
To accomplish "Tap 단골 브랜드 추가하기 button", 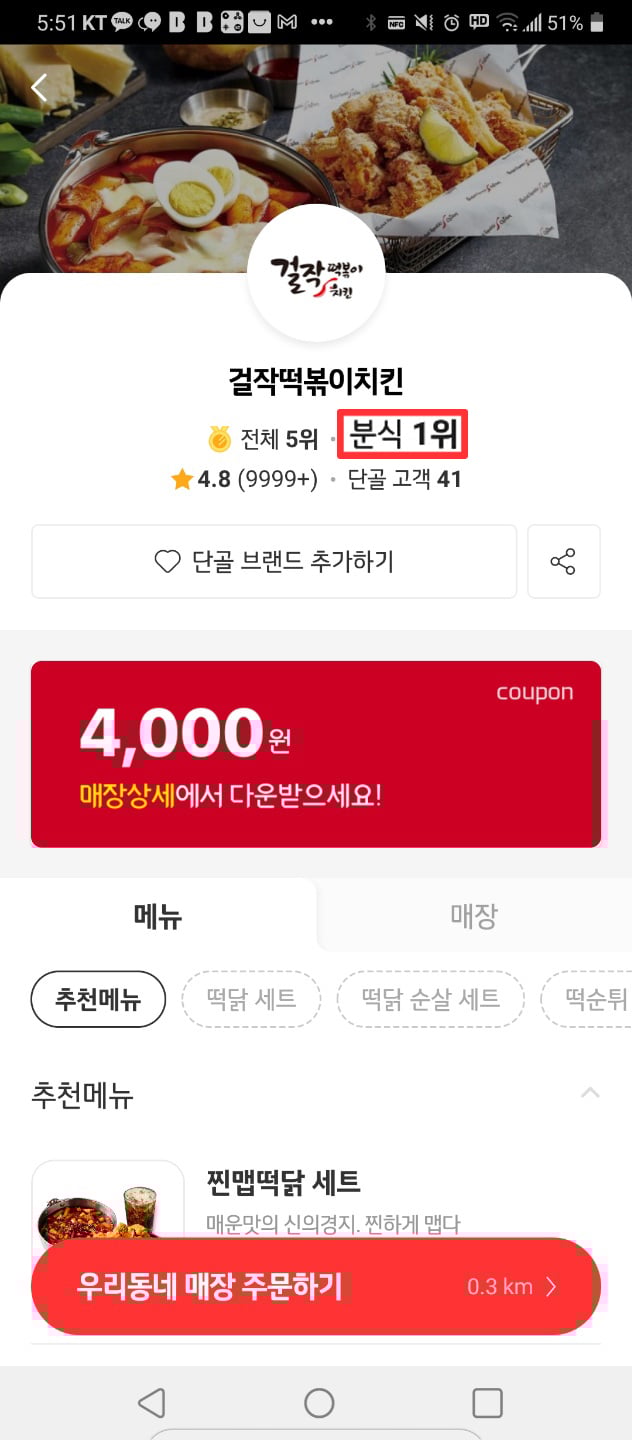I will pyautogui.click(x=274, y=562).
